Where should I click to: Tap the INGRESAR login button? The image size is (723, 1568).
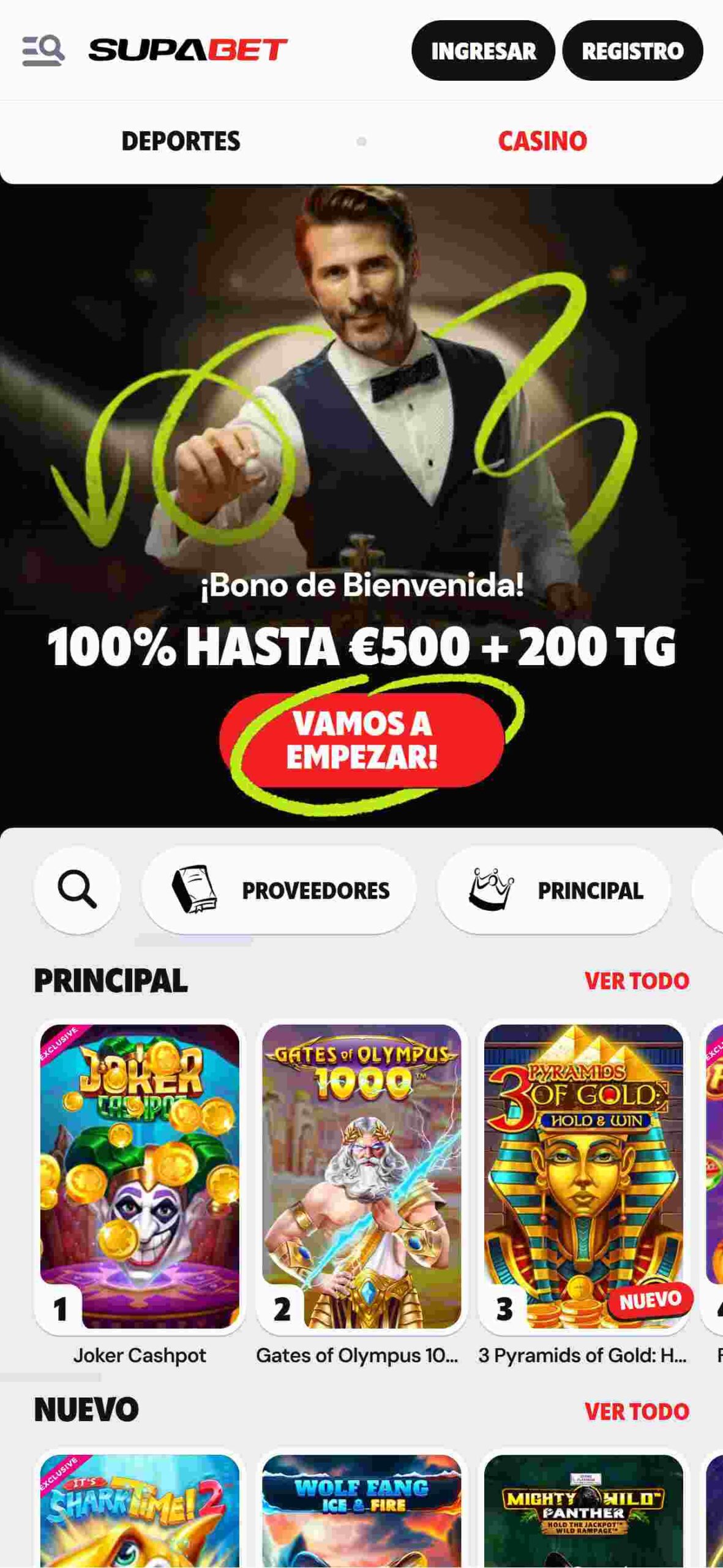483,51
